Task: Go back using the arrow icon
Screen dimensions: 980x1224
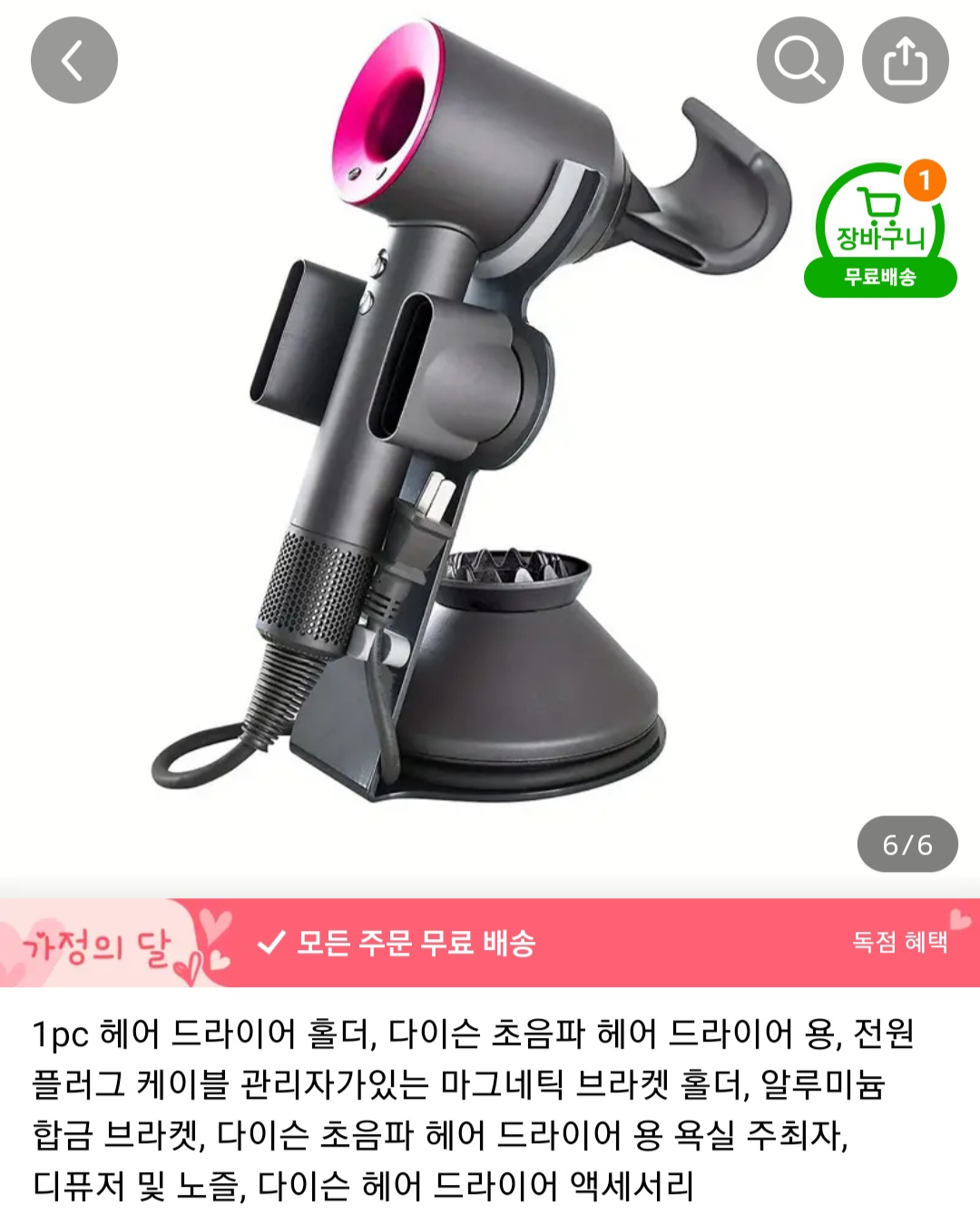Action: tap(74, 61)
